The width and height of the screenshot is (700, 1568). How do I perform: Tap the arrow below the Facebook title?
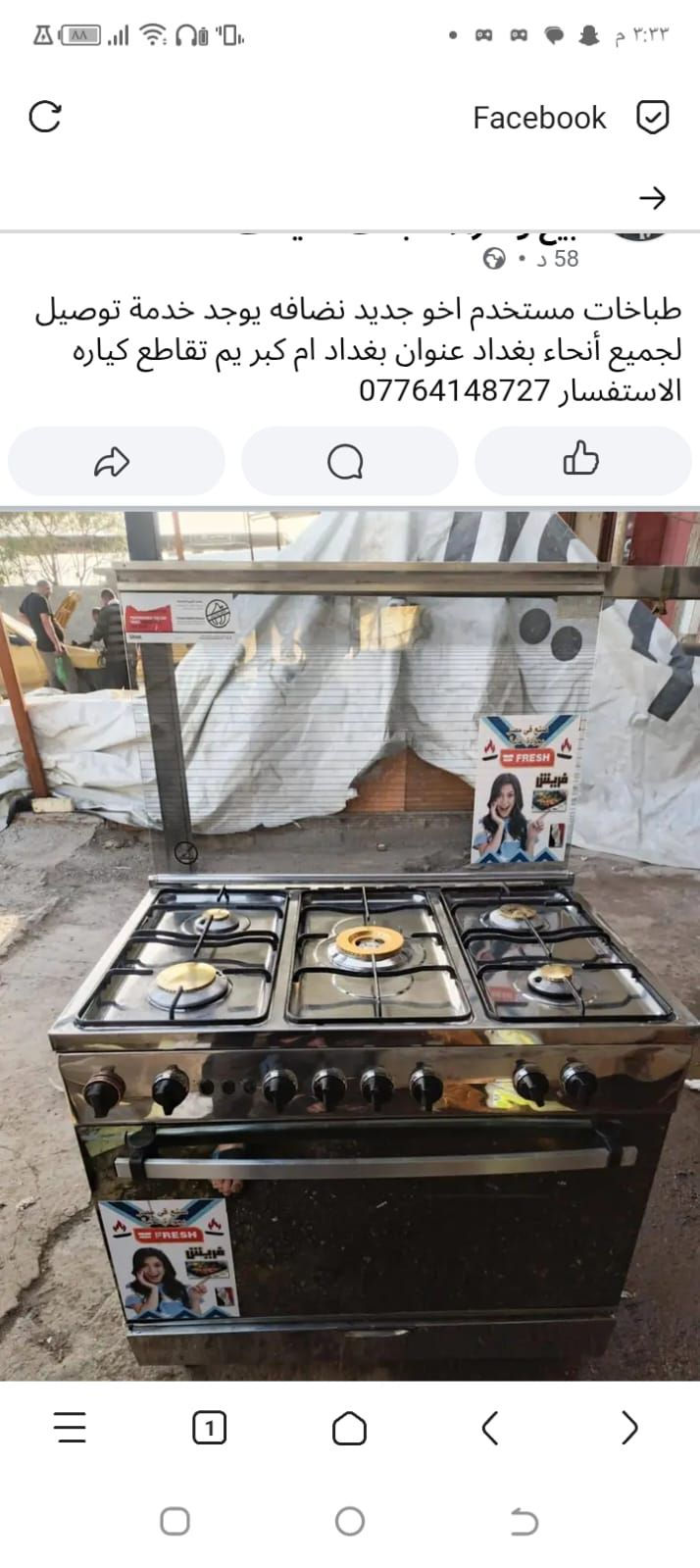click(652, 198)
